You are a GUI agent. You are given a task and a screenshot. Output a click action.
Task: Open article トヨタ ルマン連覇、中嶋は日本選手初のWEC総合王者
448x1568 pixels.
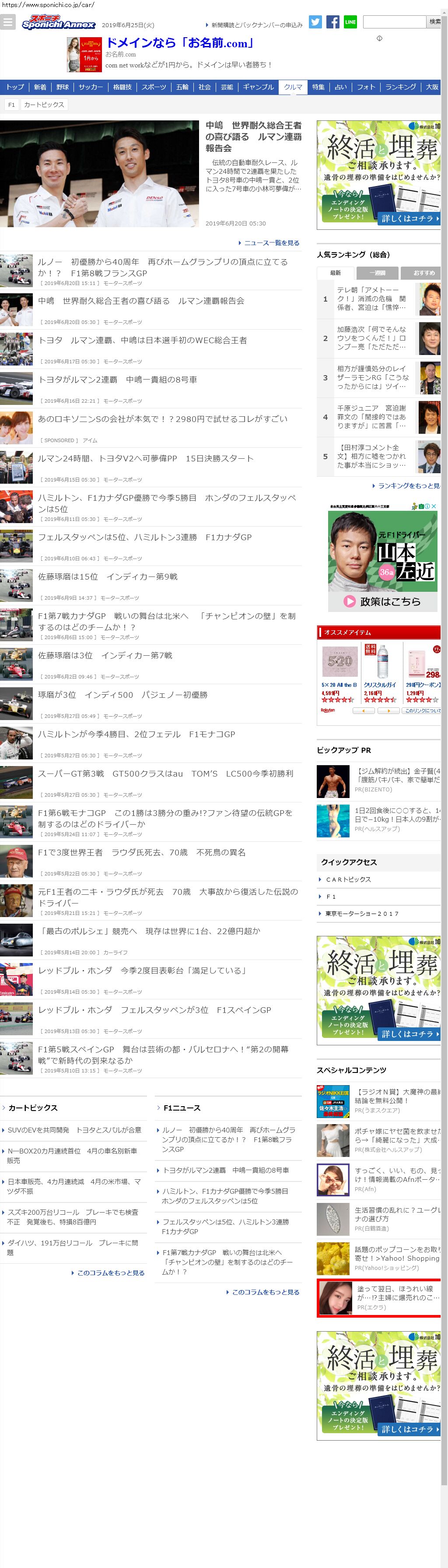click(x=143, y=340)
